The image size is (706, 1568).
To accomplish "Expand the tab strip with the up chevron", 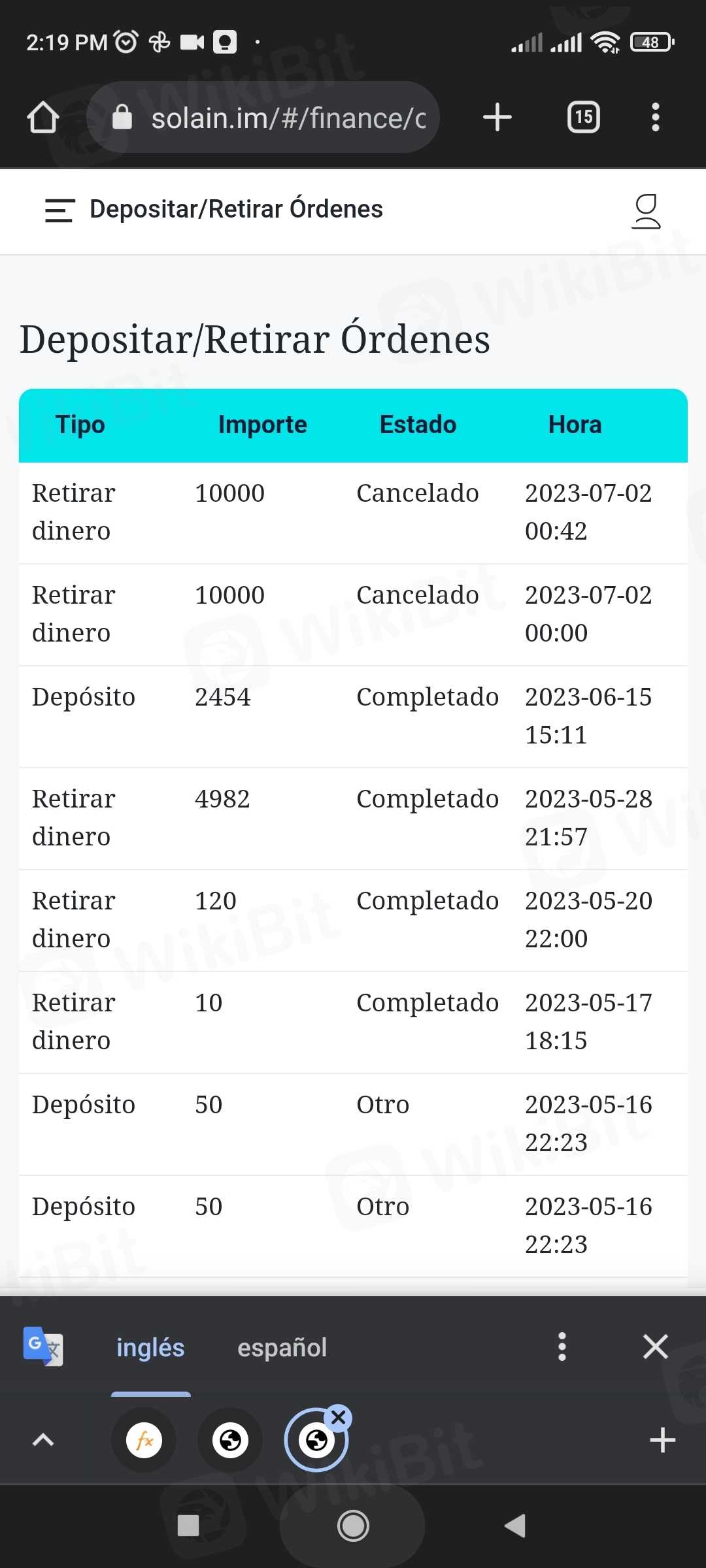I will click(x=43, y=1440).
